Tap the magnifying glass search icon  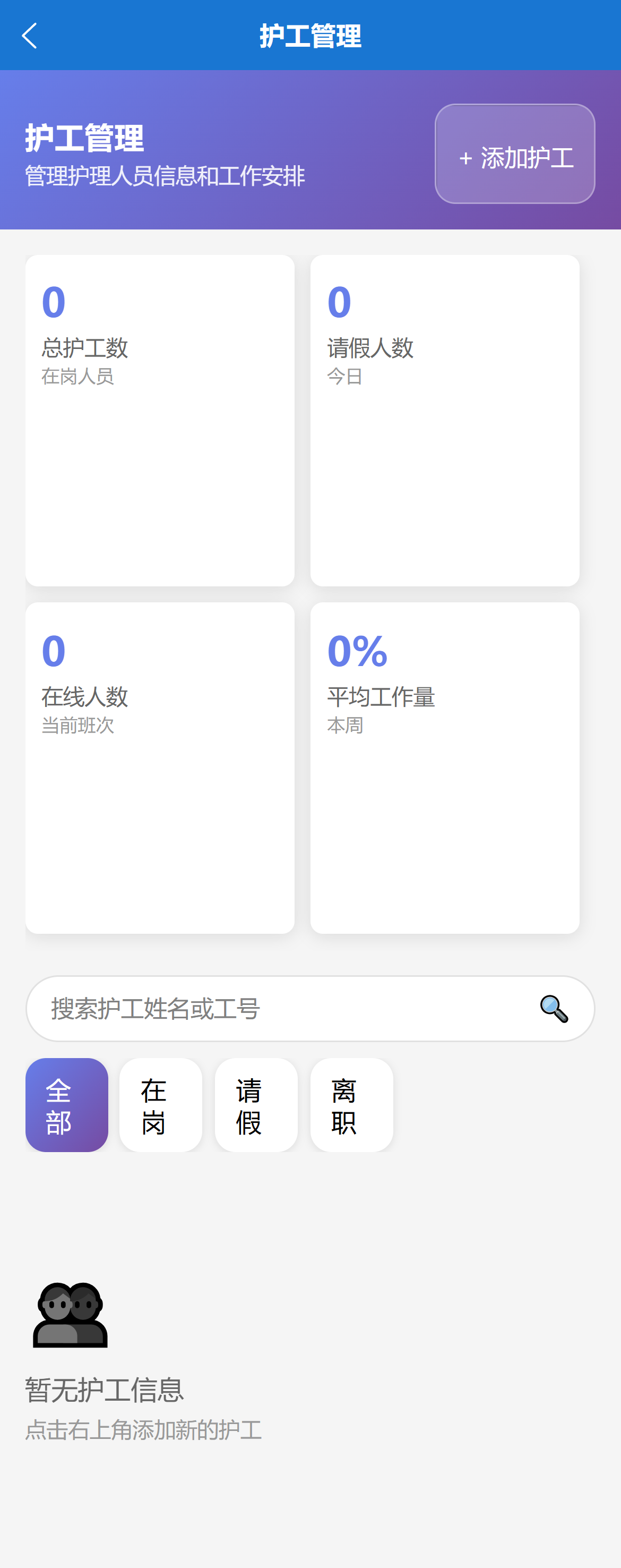(554, 1009)
